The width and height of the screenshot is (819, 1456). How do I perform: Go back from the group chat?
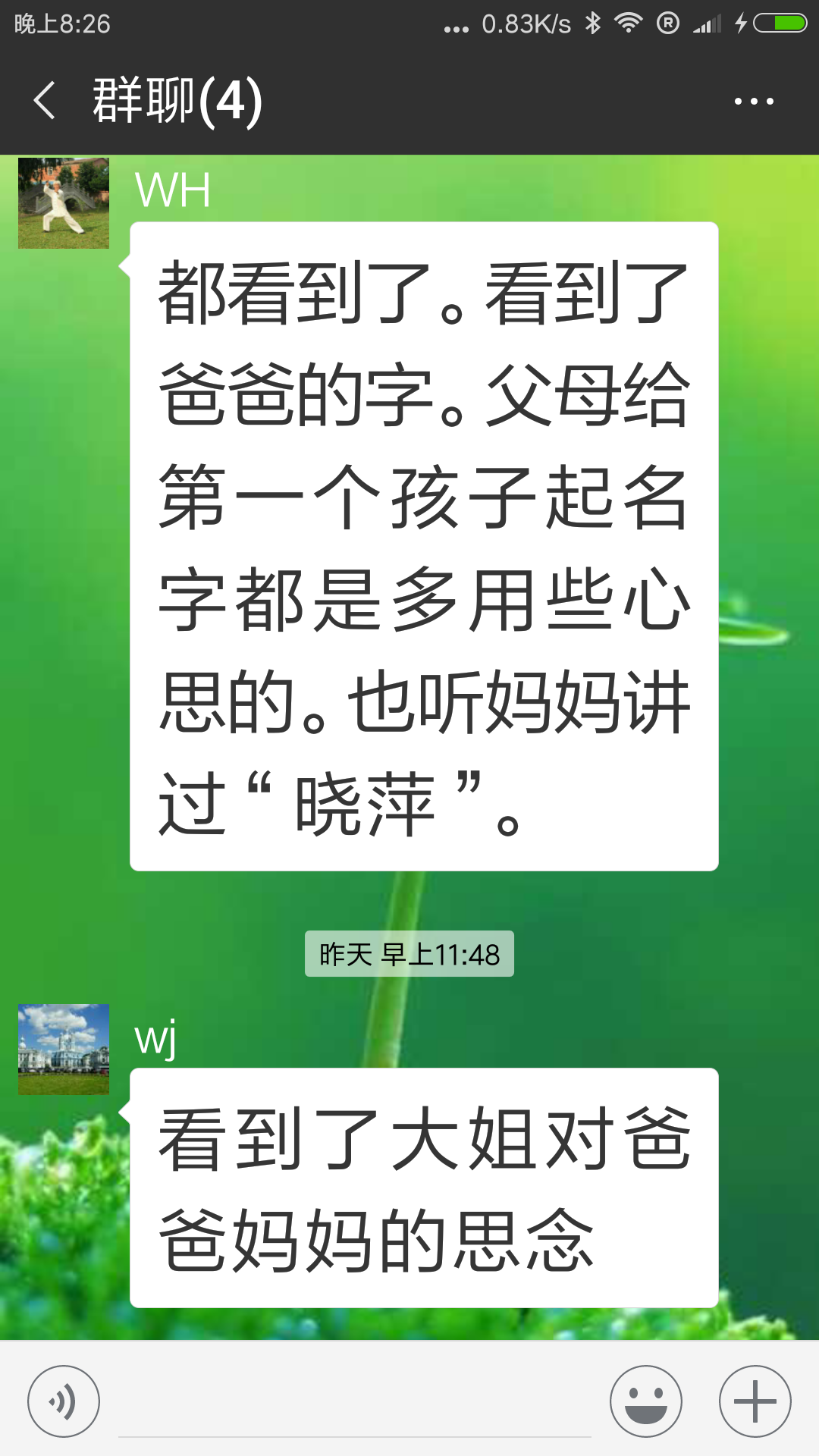(x=44, y=101)
